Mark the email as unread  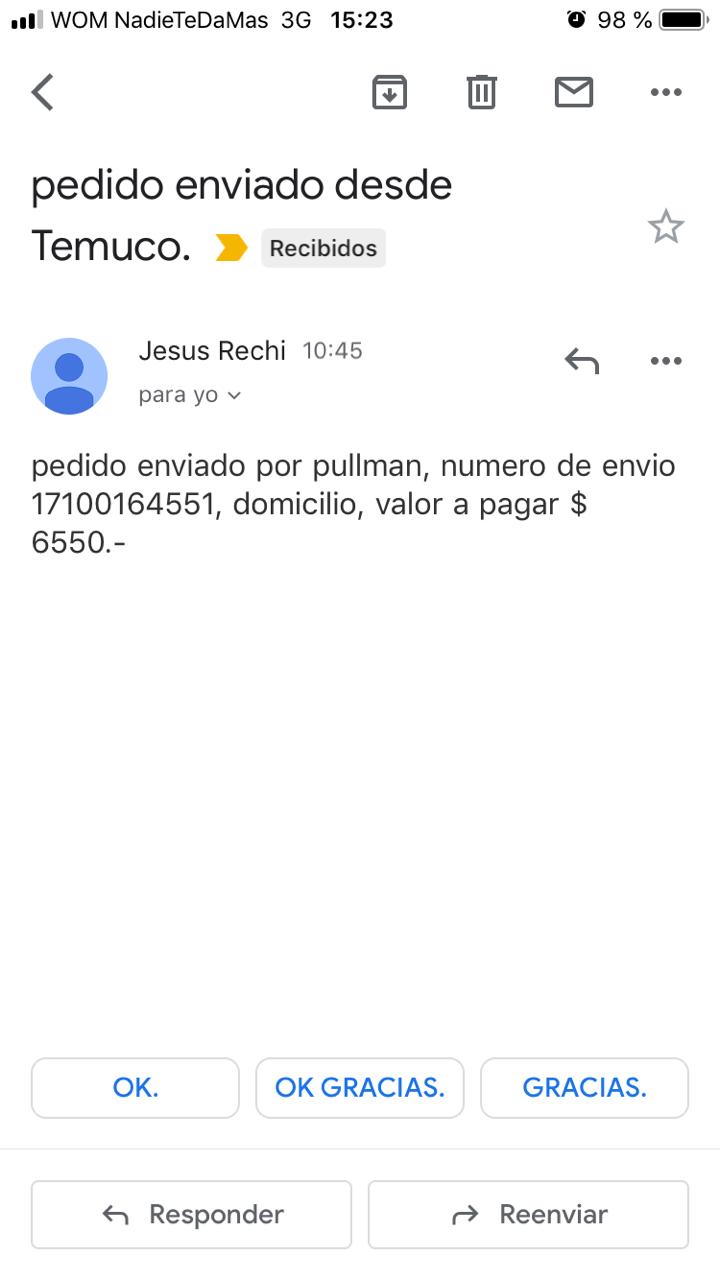click(x=574, y=92)
